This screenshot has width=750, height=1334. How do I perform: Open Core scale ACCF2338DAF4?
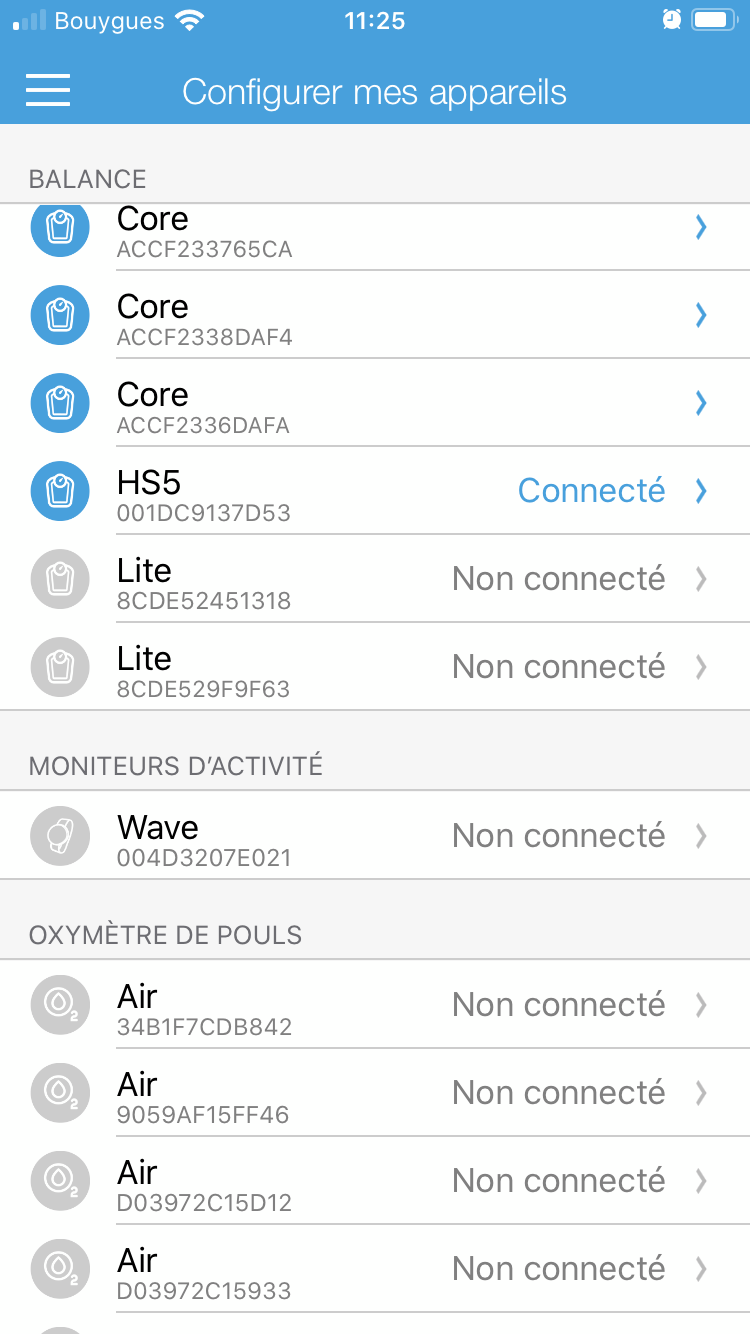(x=375, y=314)
